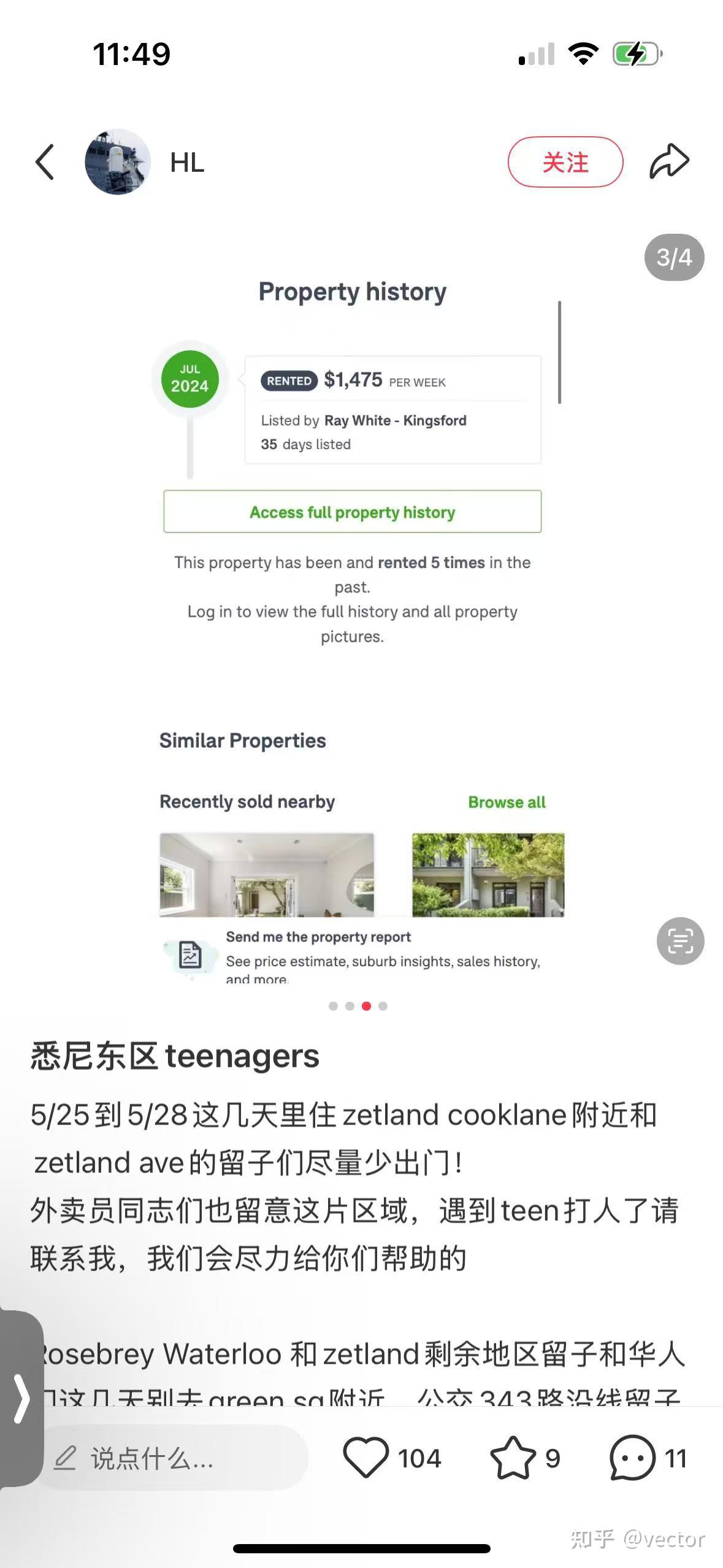Open the comments bubble
The width and height of the screenshot is (723, 1568).
(632, 1458)
